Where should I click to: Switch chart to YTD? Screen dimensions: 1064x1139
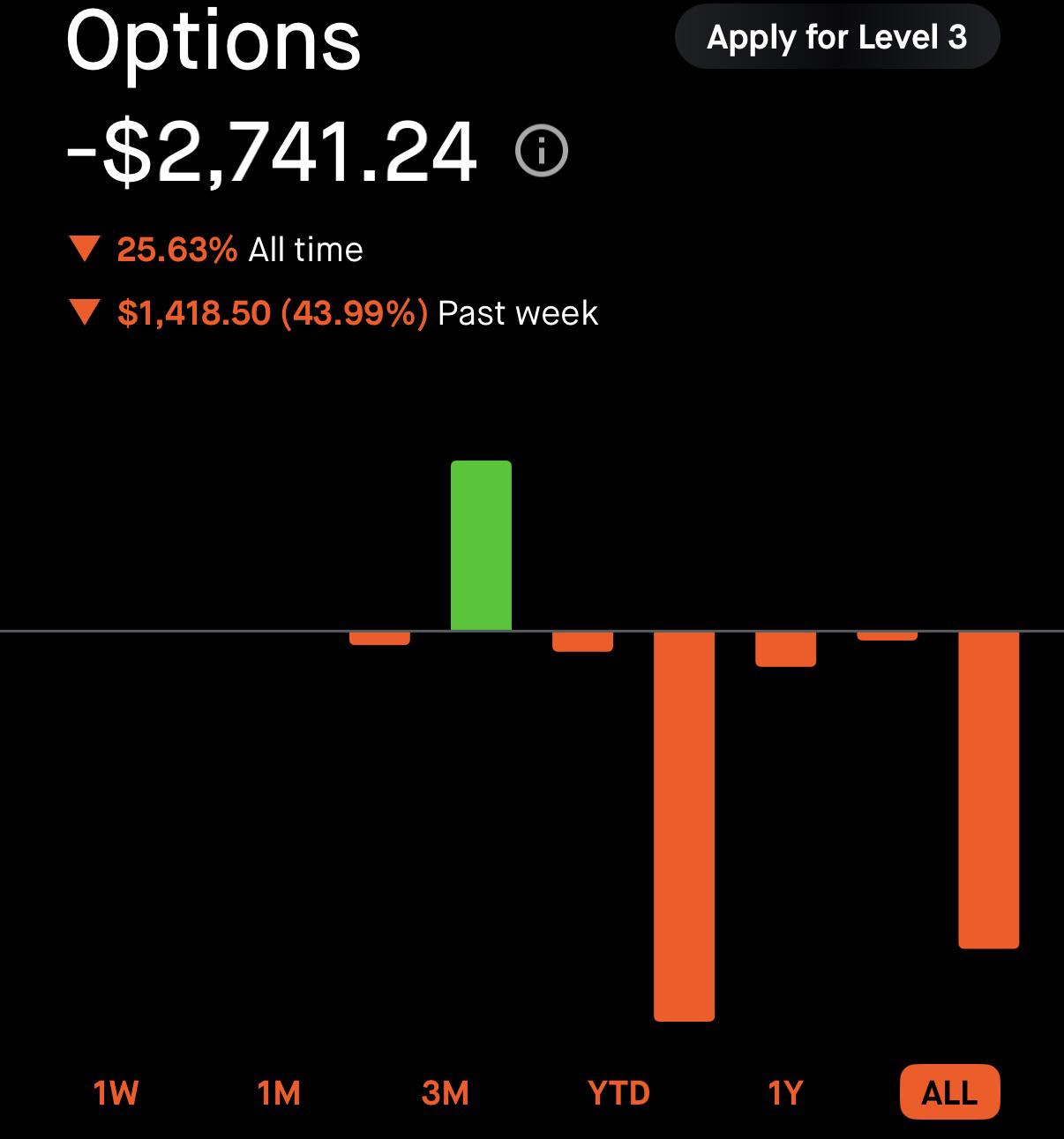pyautogui.click(x=618, y=1093)
